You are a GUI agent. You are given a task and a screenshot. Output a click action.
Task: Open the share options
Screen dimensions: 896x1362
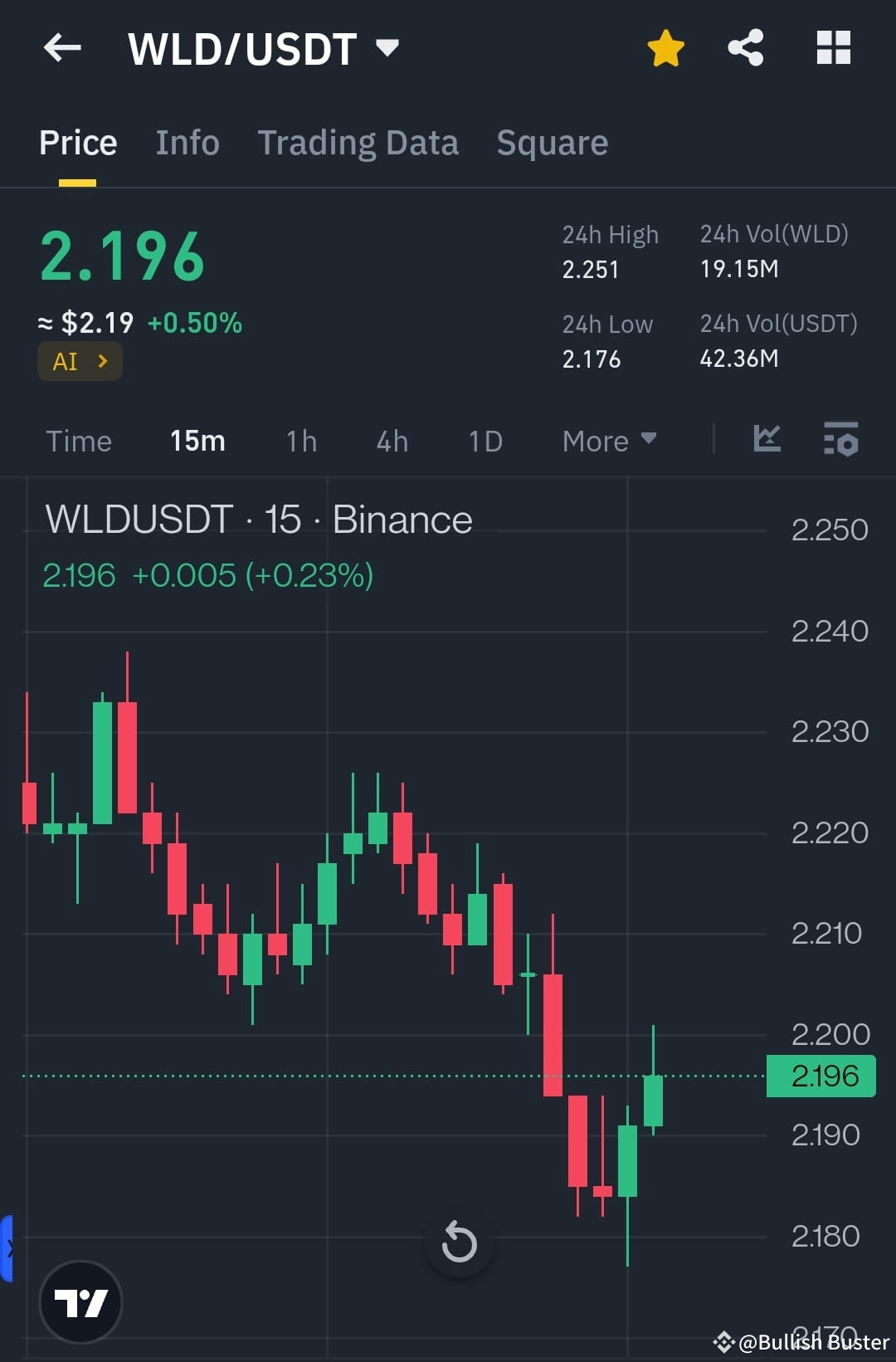745,48
